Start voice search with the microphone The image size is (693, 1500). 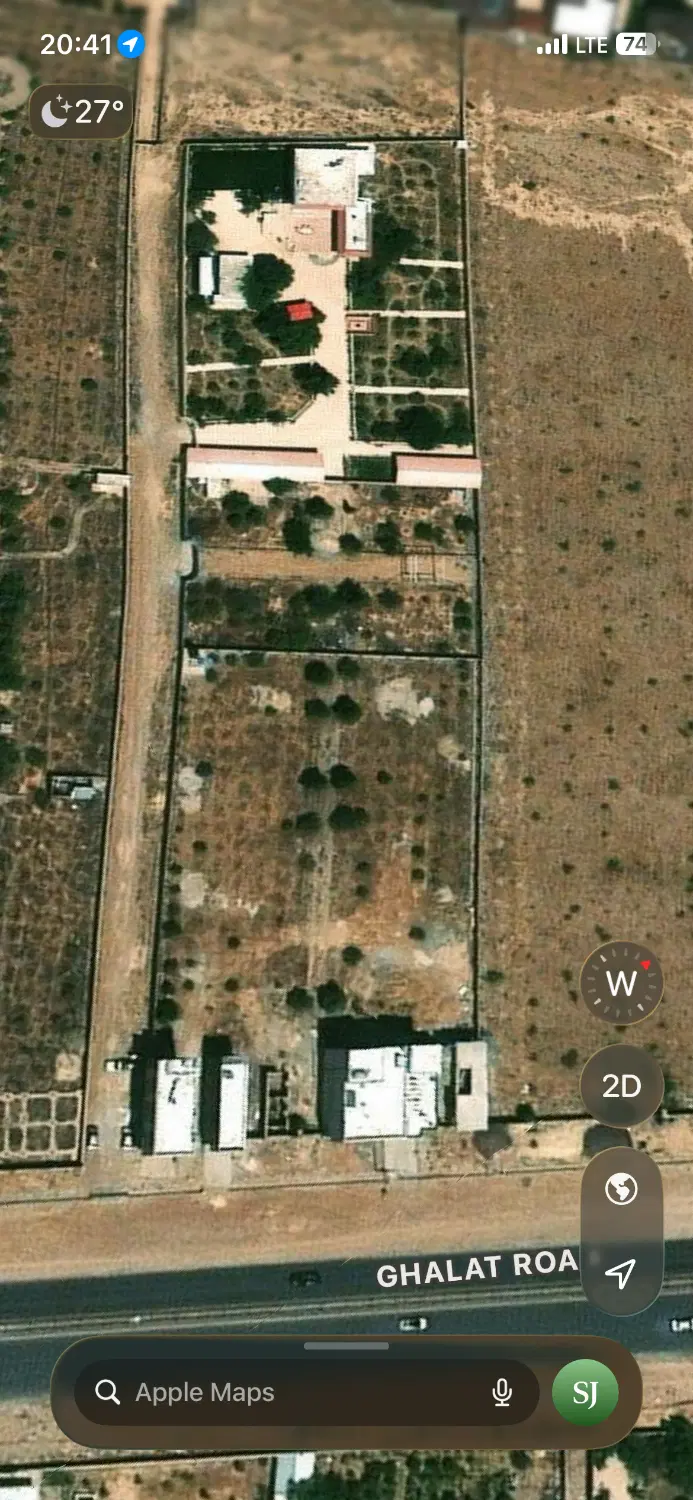(502, 1392)
